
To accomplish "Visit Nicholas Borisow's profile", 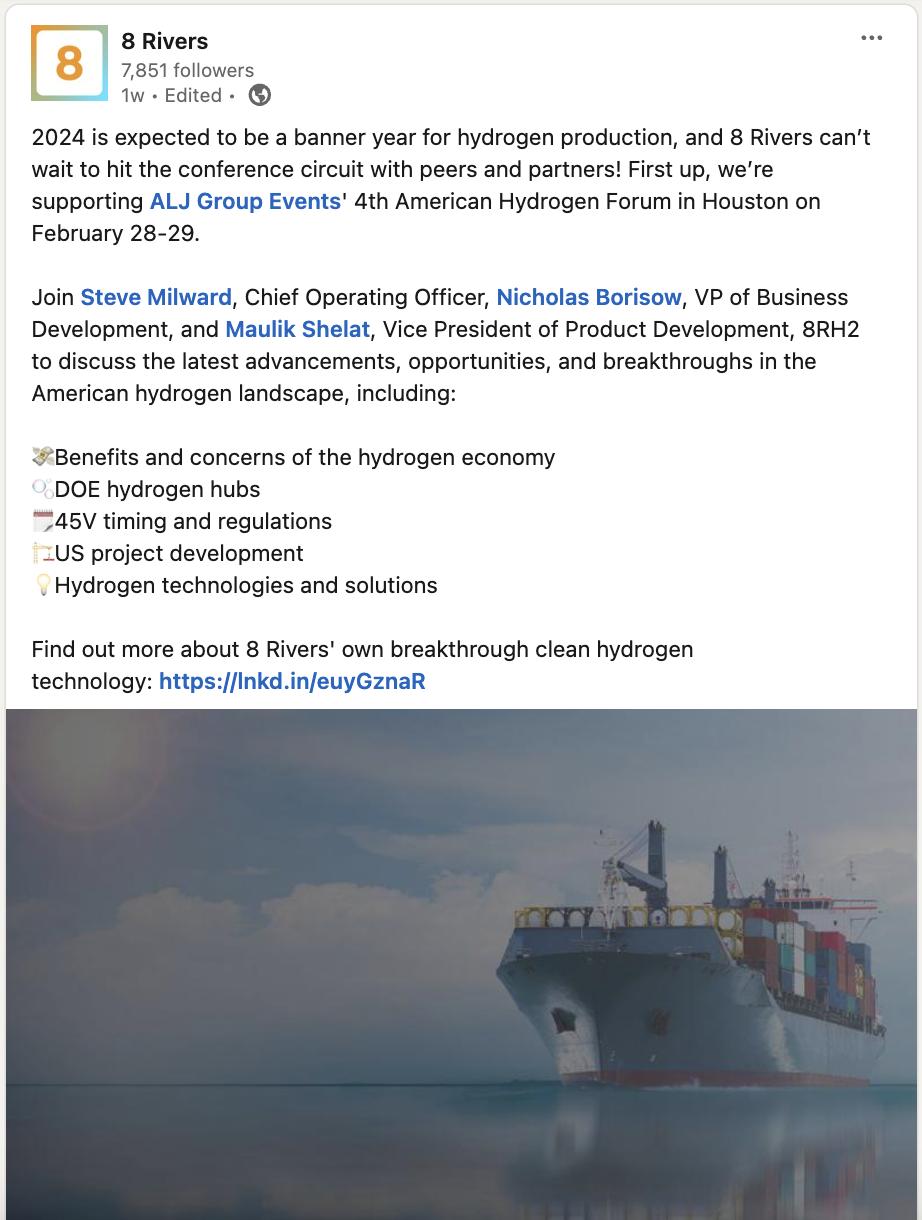I will point(589,297).
